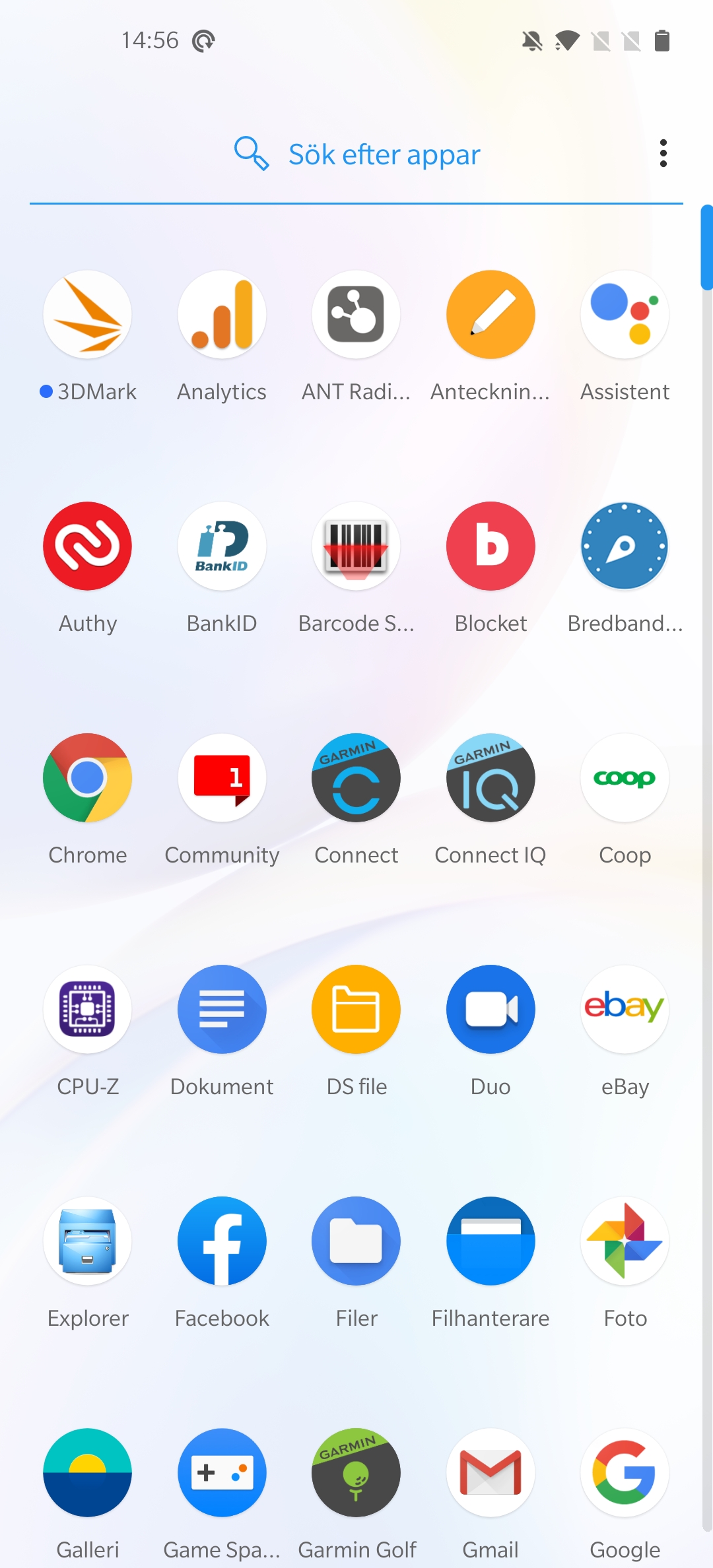Open the eBay app
Screen dimensions: 713x1568
click(625, 1010)
